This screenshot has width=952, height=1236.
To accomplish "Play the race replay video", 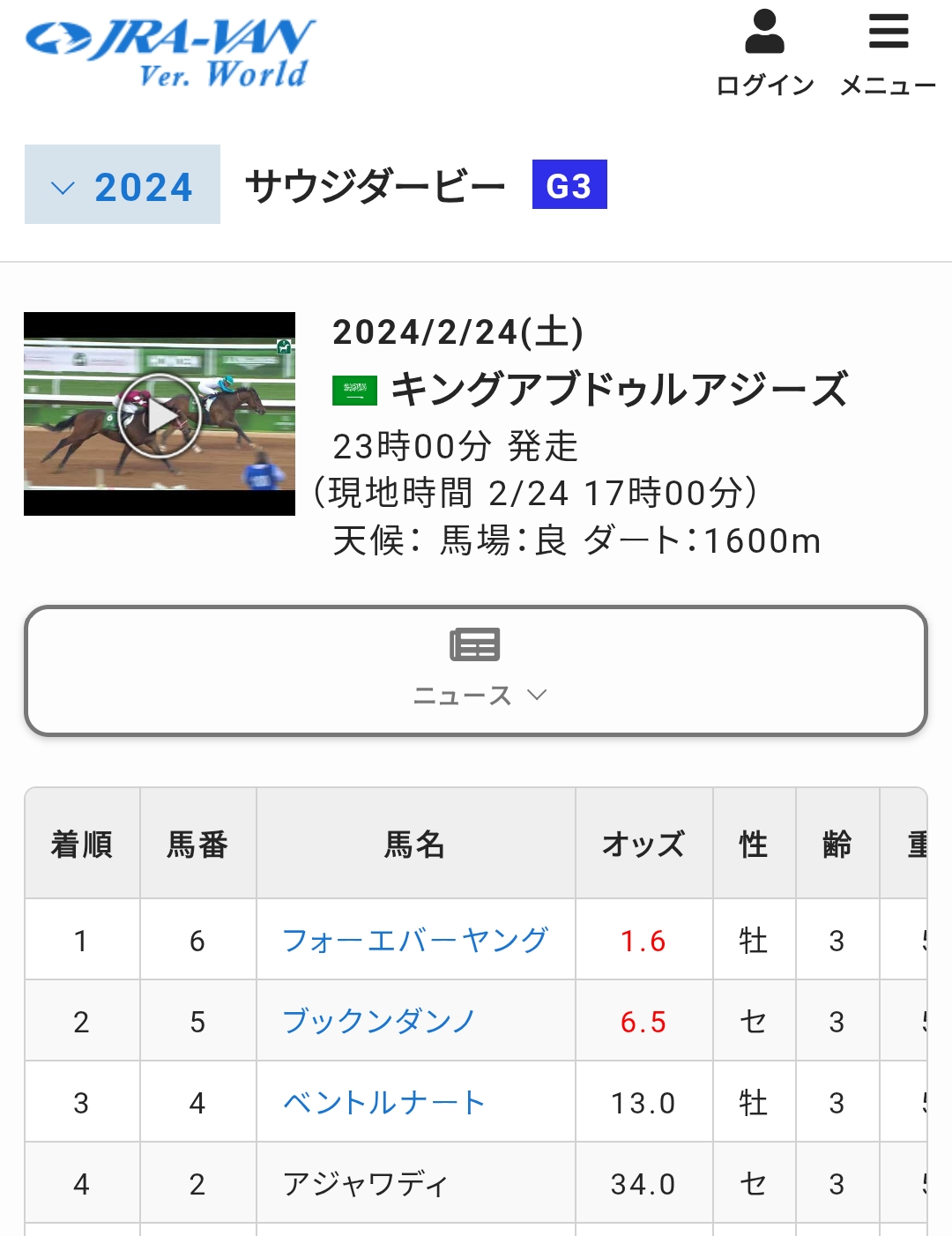I will click(x=160, y=414).
